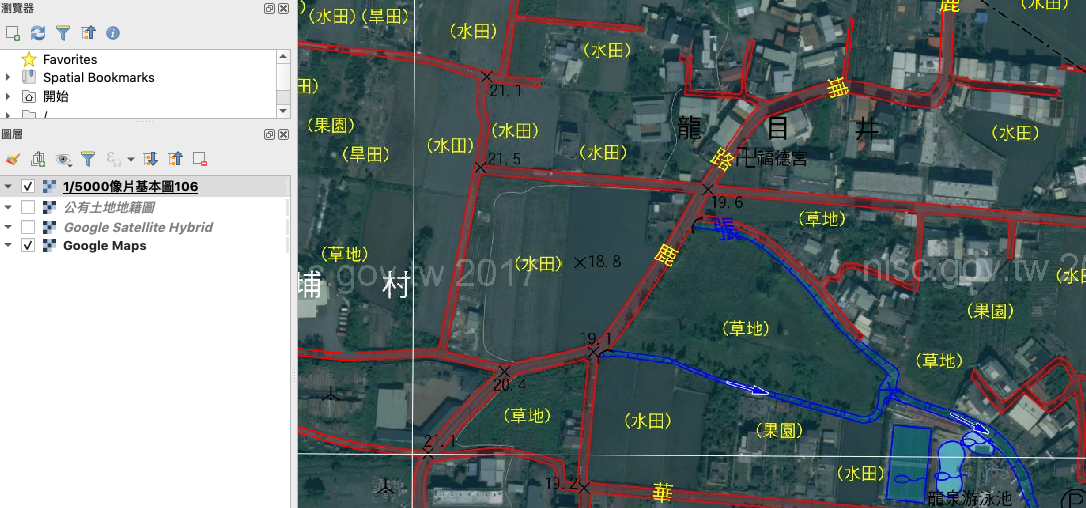1086x508 pixels.
Task: Refresh the browser panel
Action: 38,33
